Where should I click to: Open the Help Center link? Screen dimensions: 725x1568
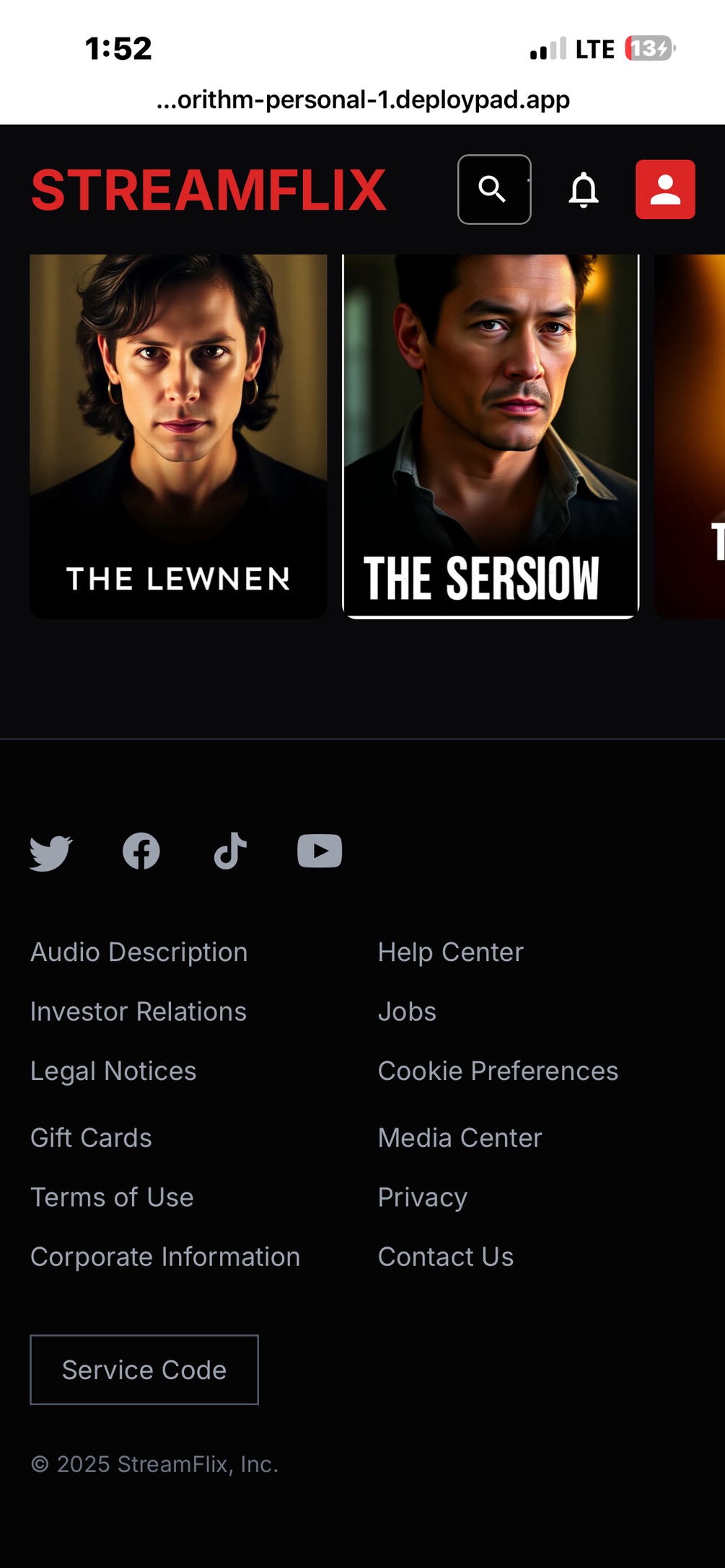click(451, 952)
